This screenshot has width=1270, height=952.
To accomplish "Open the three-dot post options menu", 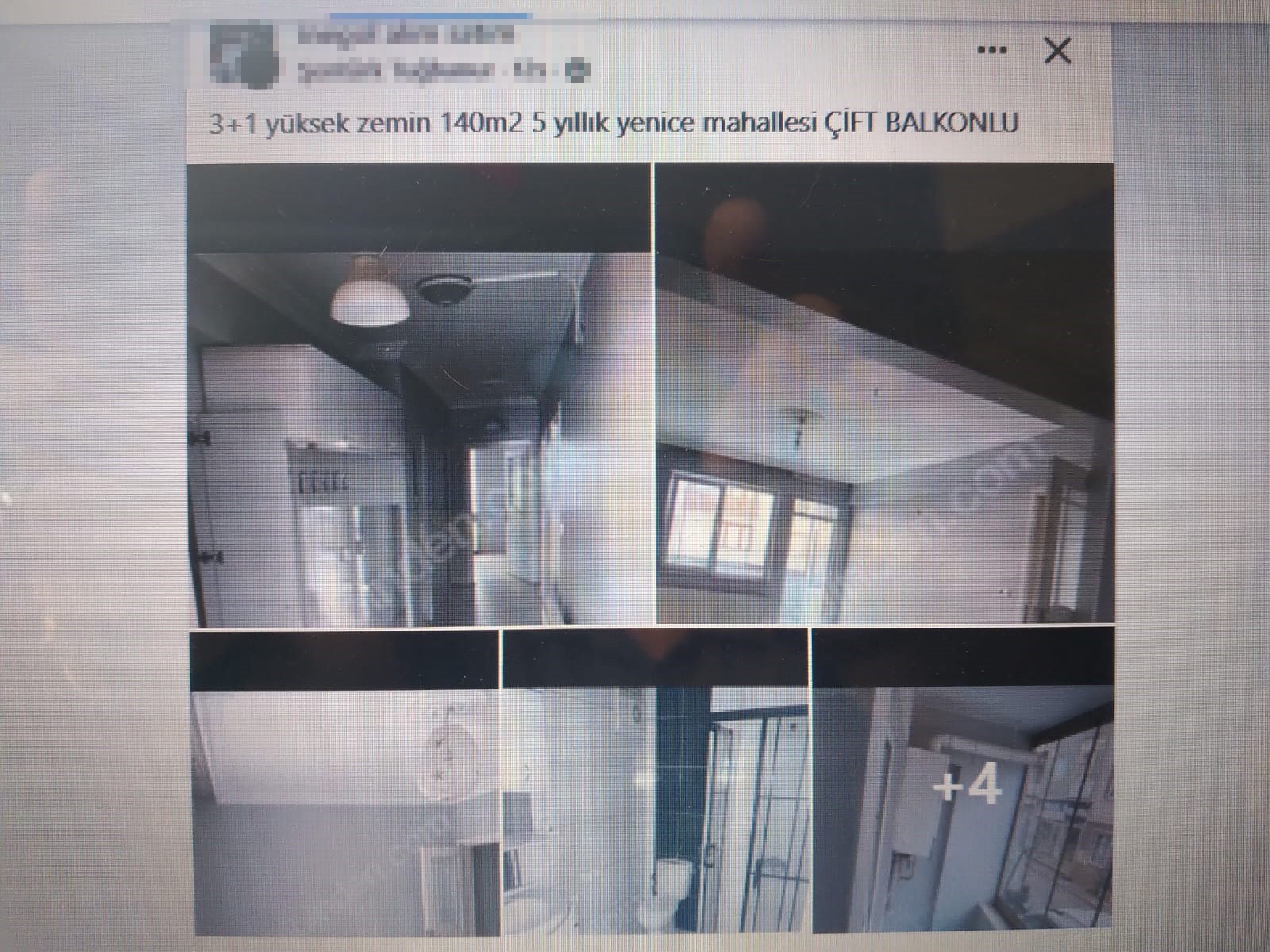I will (x=992, y=51).
